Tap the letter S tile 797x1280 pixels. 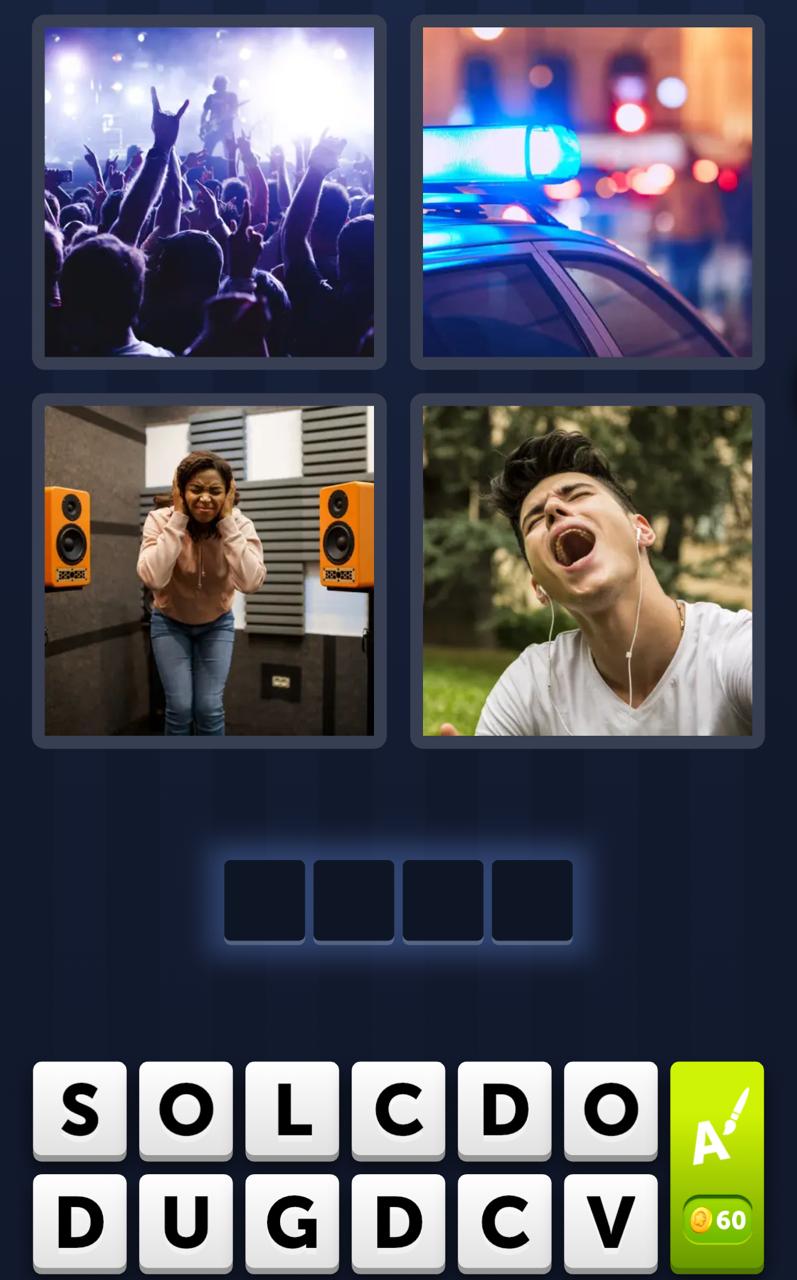[80, 1110]
